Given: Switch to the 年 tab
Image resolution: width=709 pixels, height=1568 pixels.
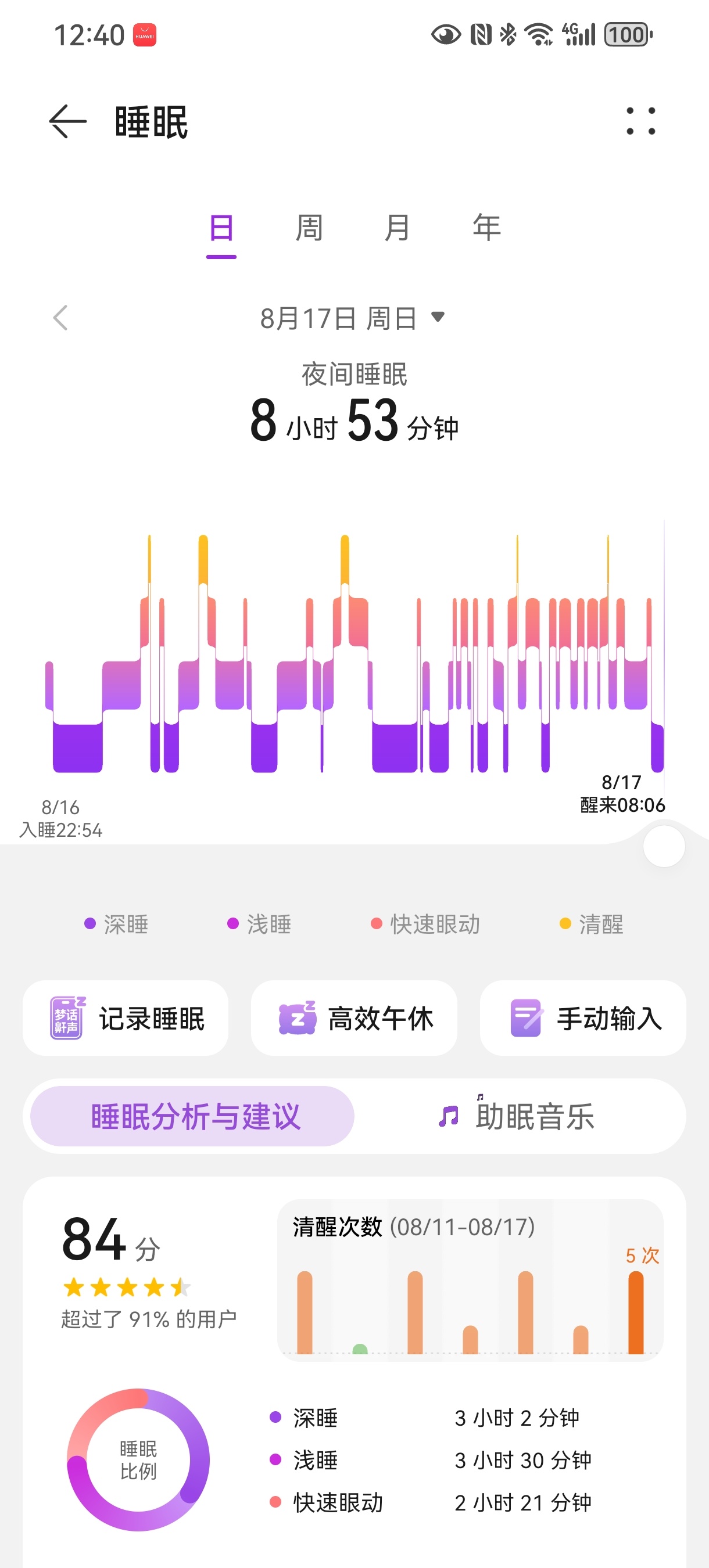Looking at the screenshot, I should [x=486, y=228].
